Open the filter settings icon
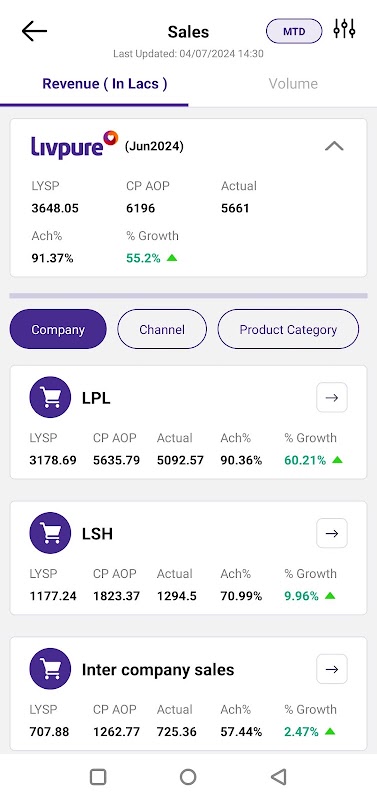Viewport: 377px width, 800px height. tap(344, 29)
